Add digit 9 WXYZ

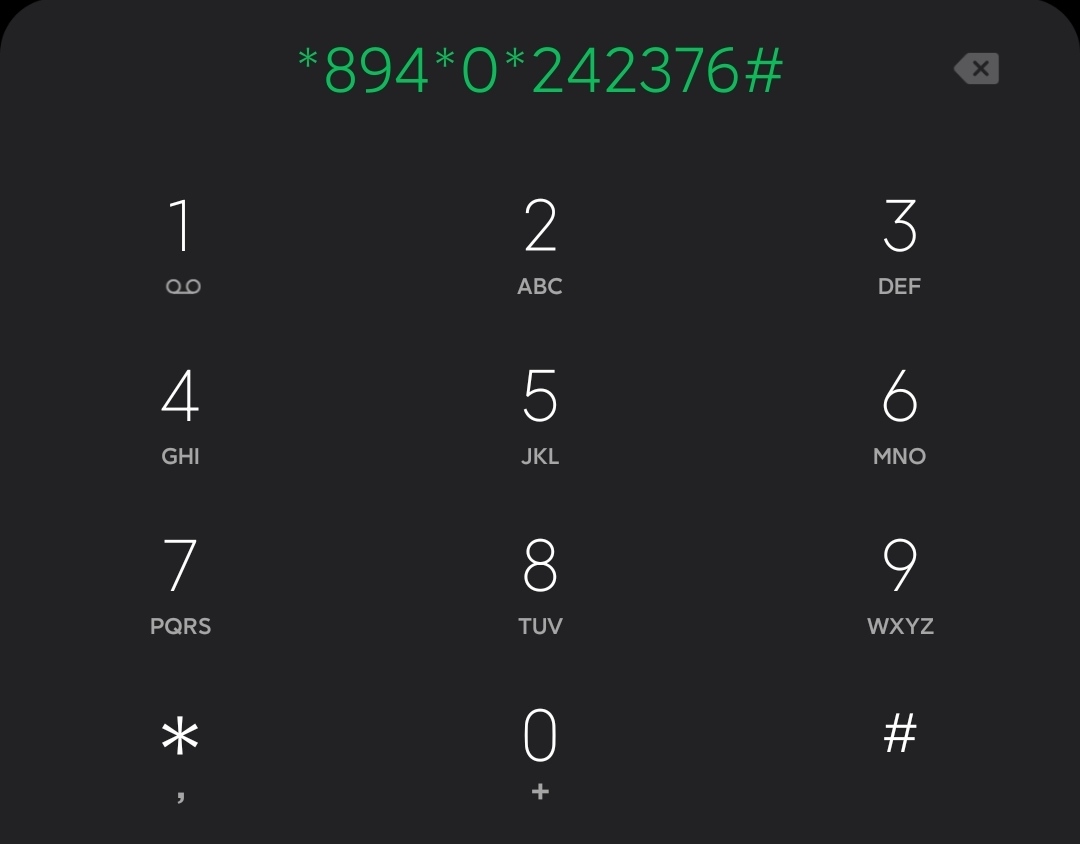pos(899,585)
